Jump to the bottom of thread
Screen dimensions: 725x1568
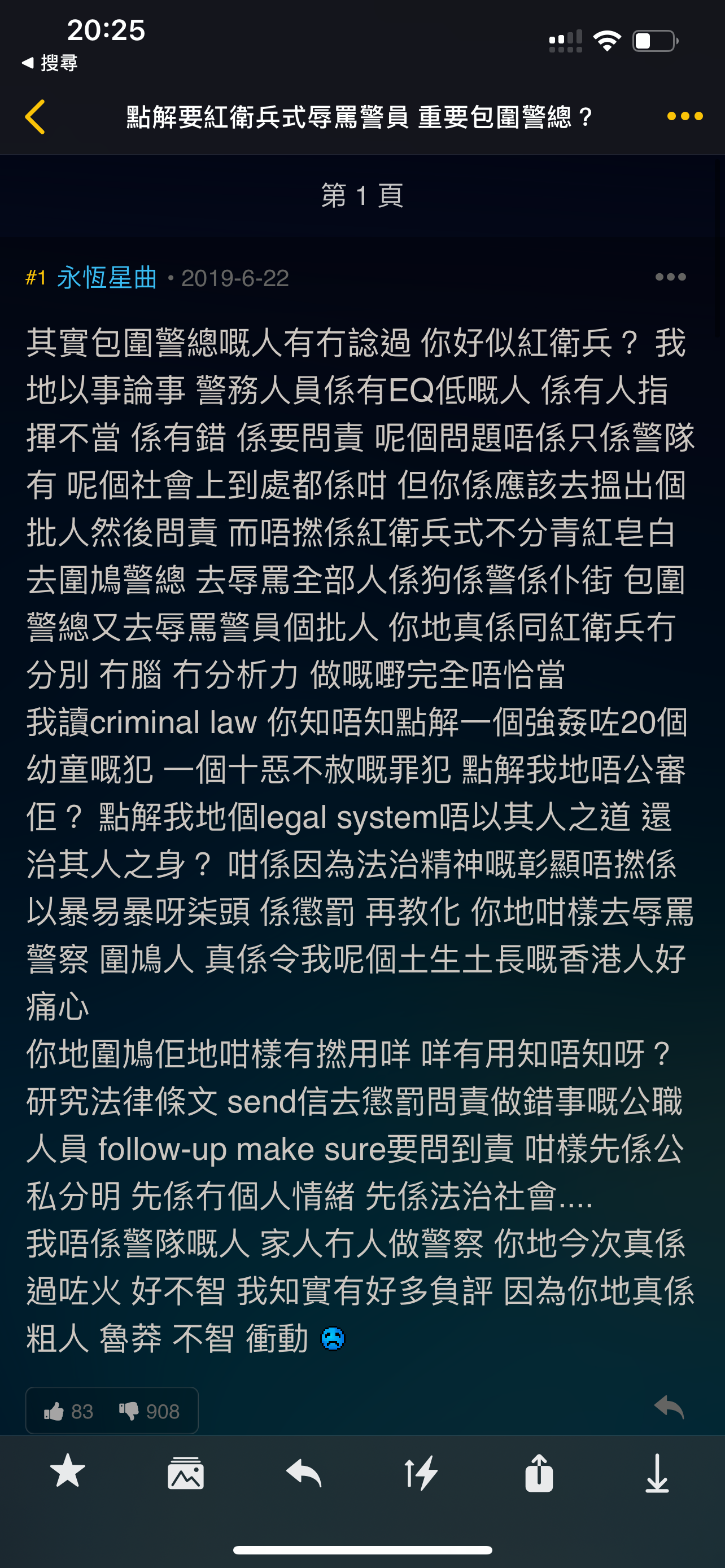click(x=657, y=1473)
